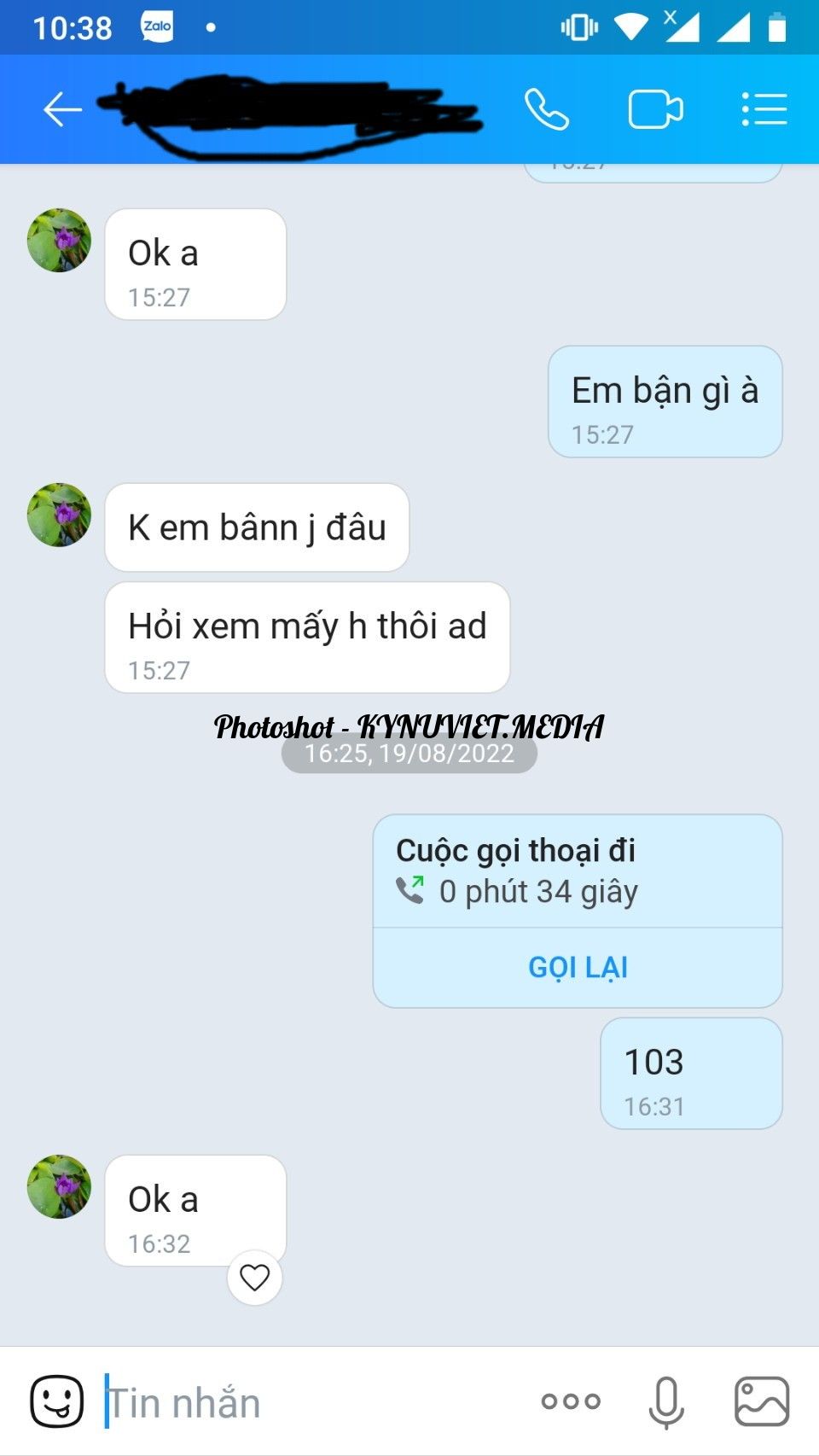Open the photo gallery picker

coord(762,1401)
